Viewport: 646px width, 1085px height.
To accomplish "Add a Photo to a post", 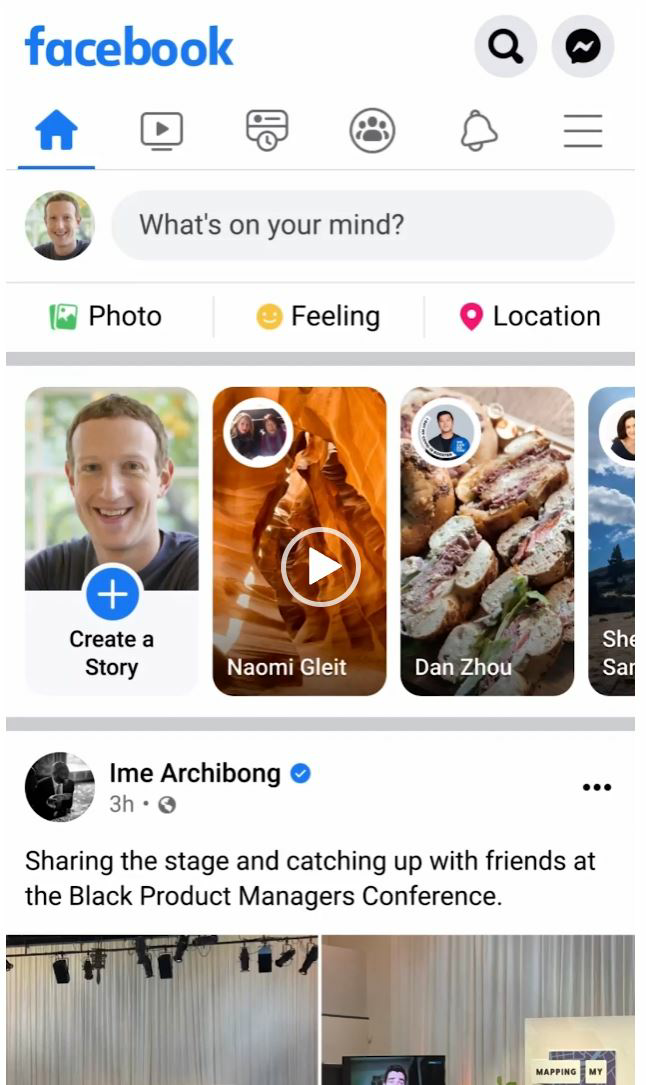I will tap(106, 317).
